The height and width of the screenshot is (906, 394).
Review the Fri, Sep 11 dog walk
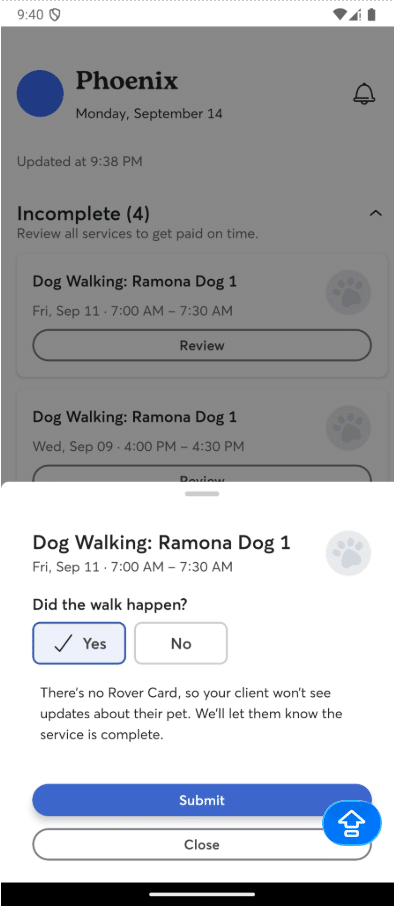coord(202,346)
